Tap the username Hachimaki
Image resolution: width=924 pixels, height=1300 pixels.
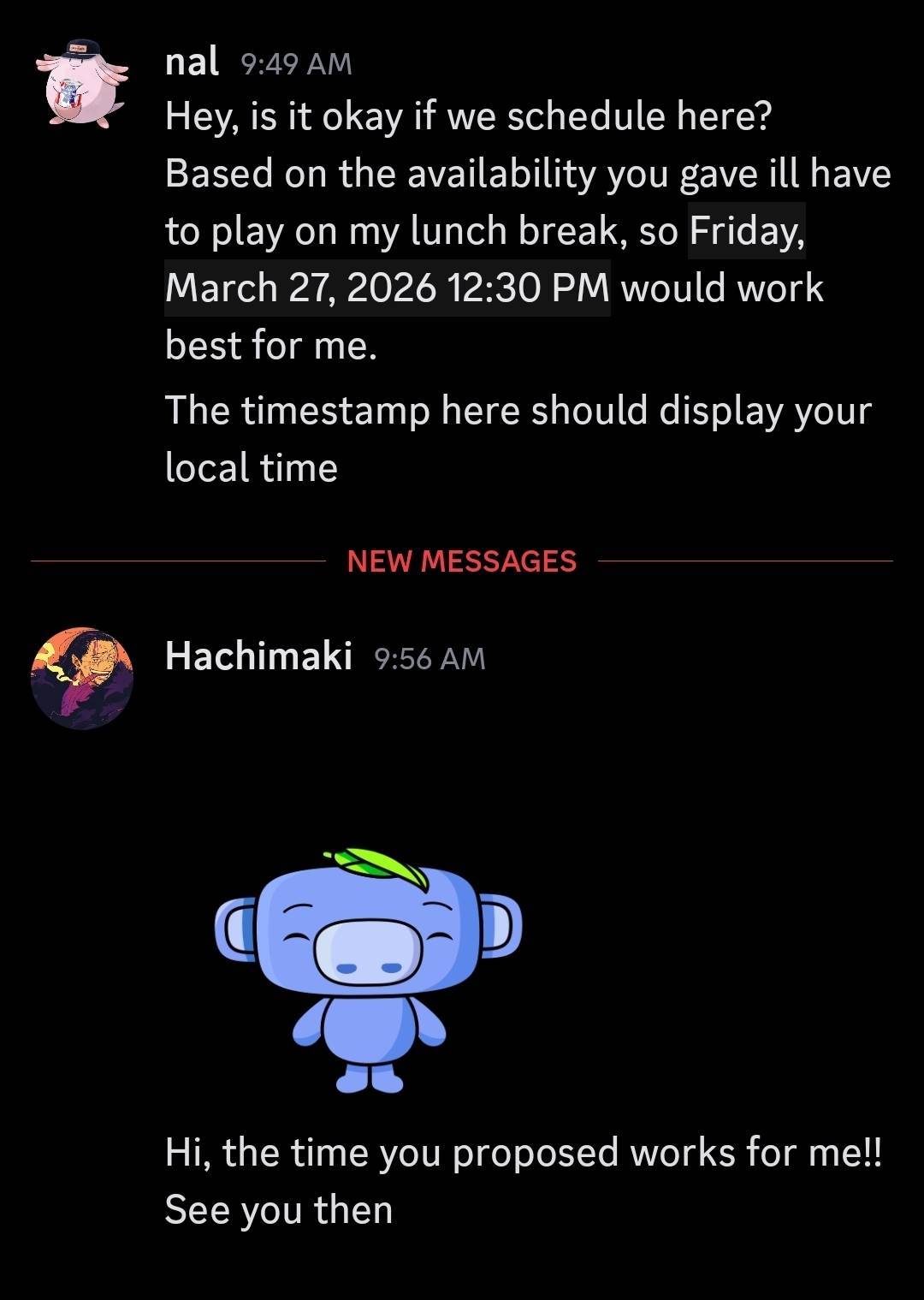258,656
